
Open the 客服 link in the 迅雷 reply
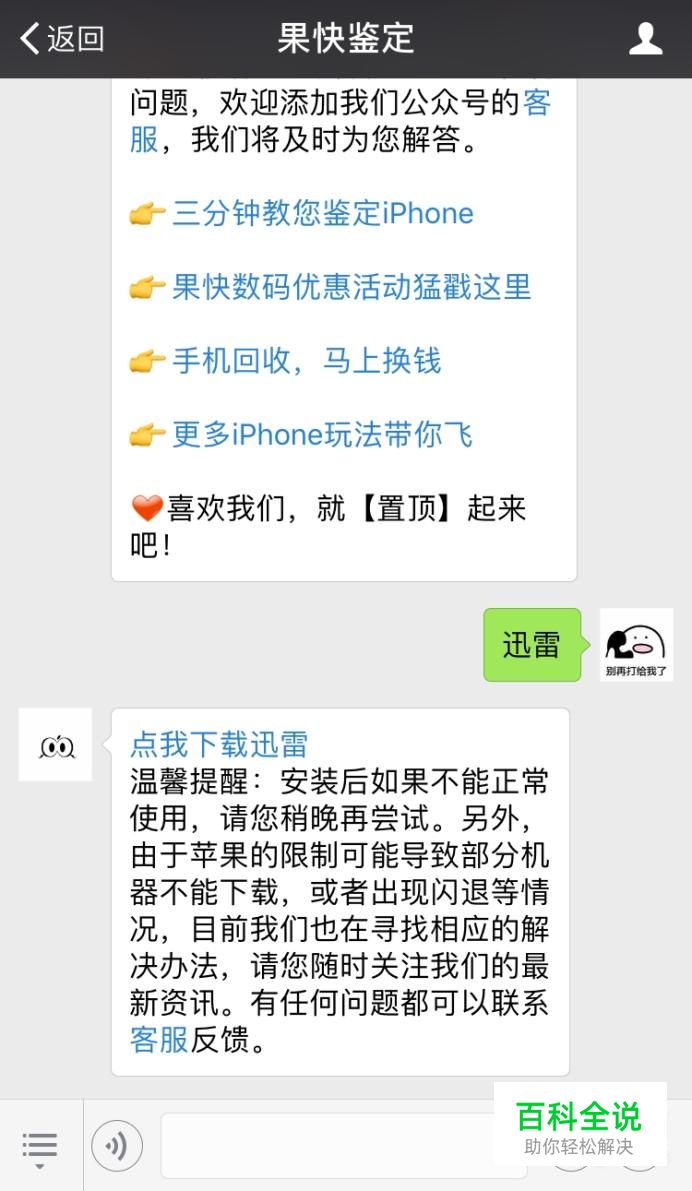[159, 1040]
